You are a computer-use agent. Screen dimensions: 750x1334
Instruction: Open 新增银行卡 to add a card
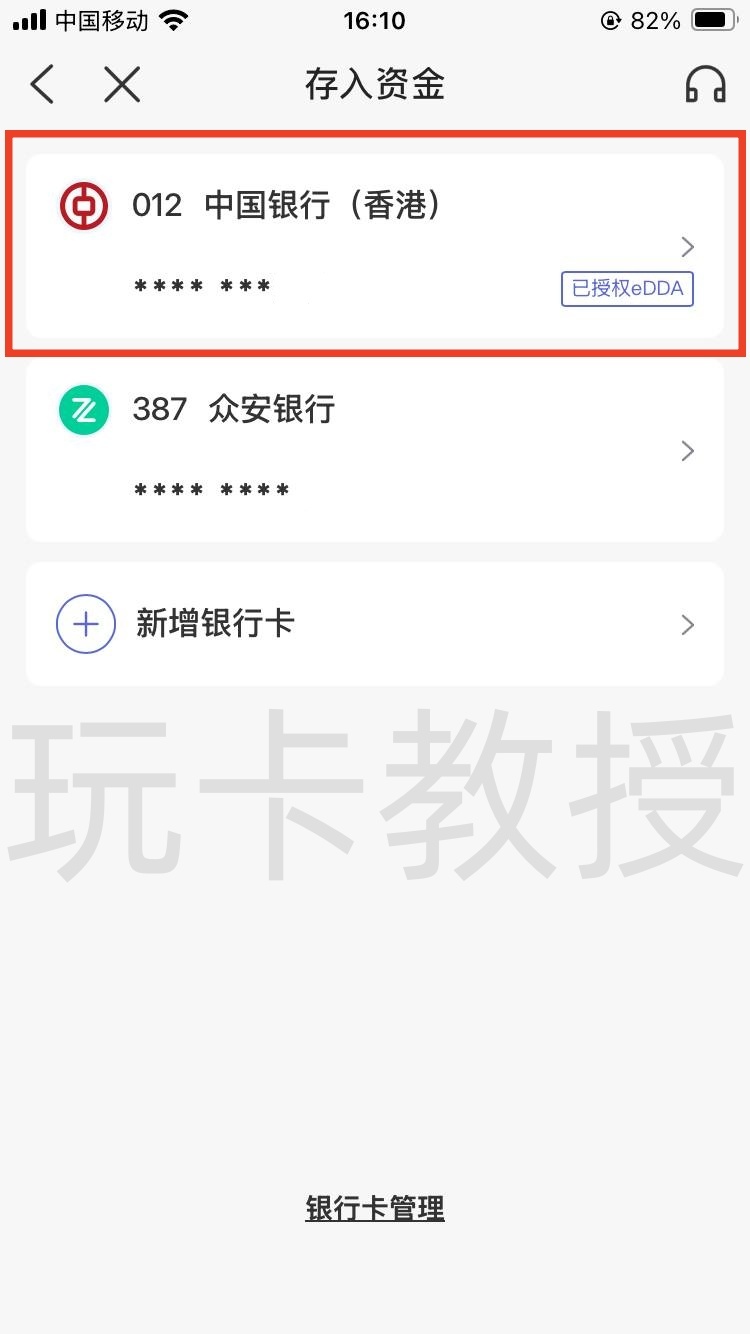(x=374, y=624)
